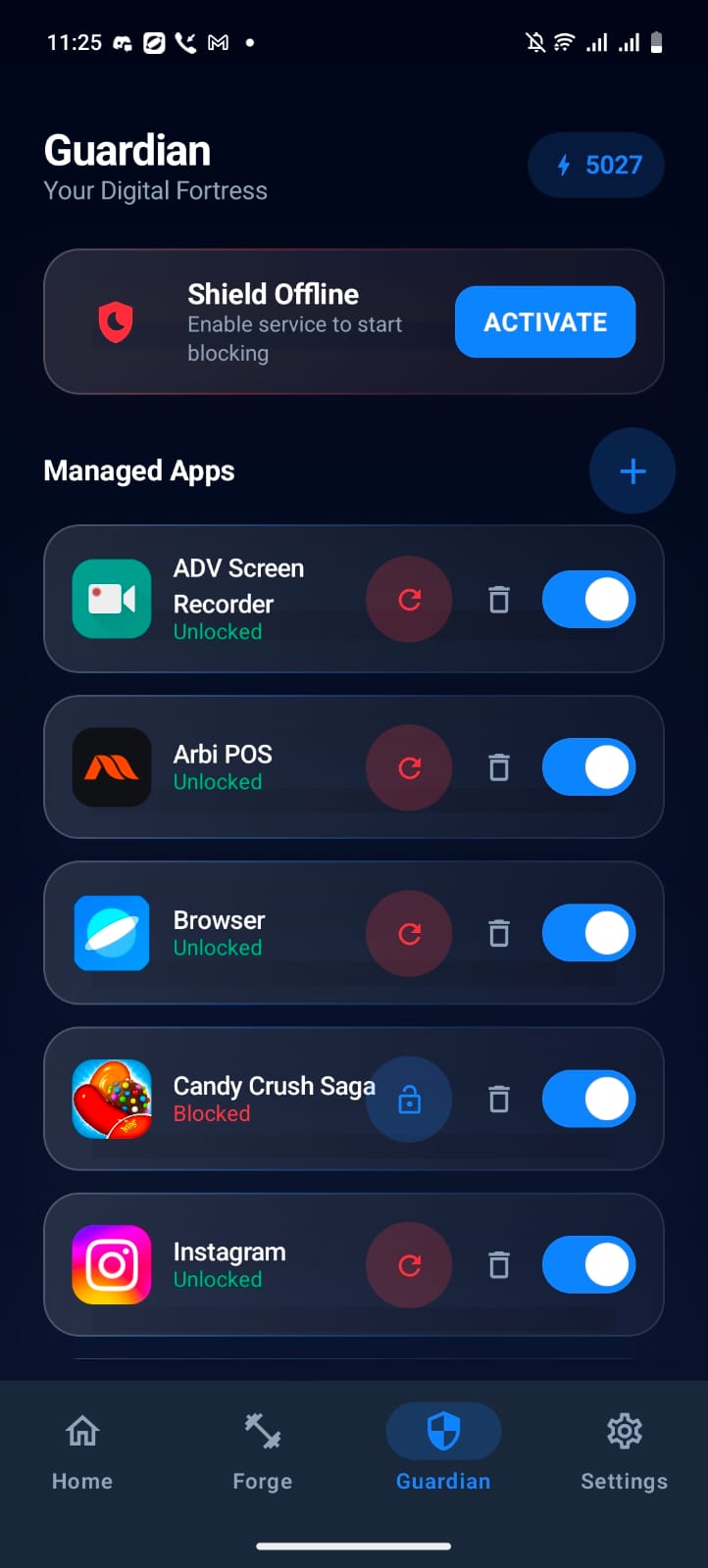Screen dimensions: 708x1568
Task: Click the trash icon for Browser
Action: 498,933
